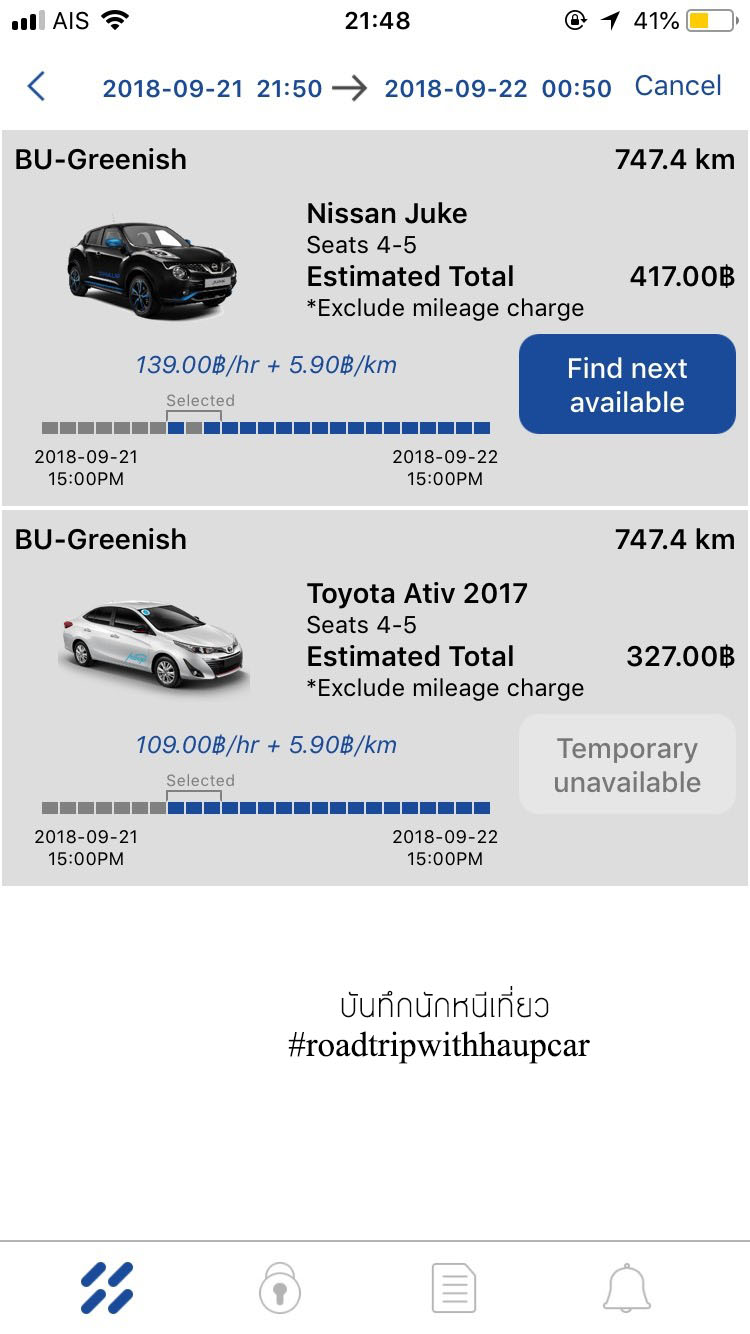Image resolution: width=750 pixels, height=1334 pixels.
Task: Find next available for Nissan Juke
Action: pyautogui.click(x=627, y=385)
